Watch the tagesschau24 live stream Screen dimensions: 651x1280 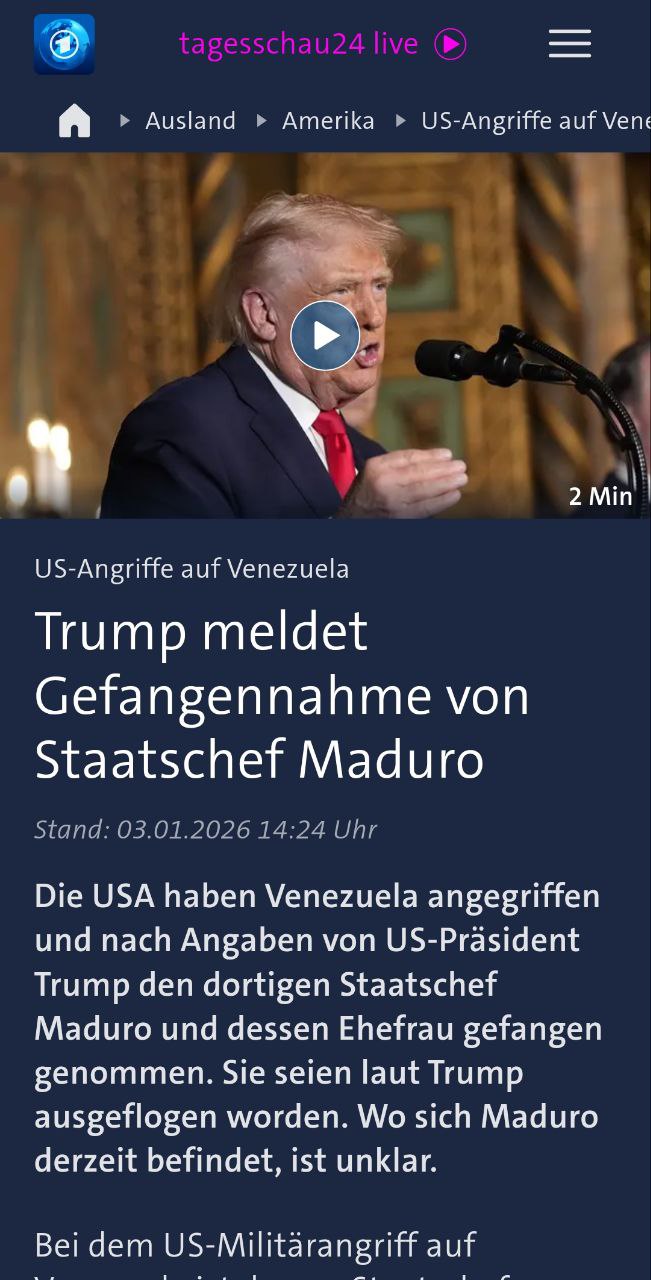322,44
